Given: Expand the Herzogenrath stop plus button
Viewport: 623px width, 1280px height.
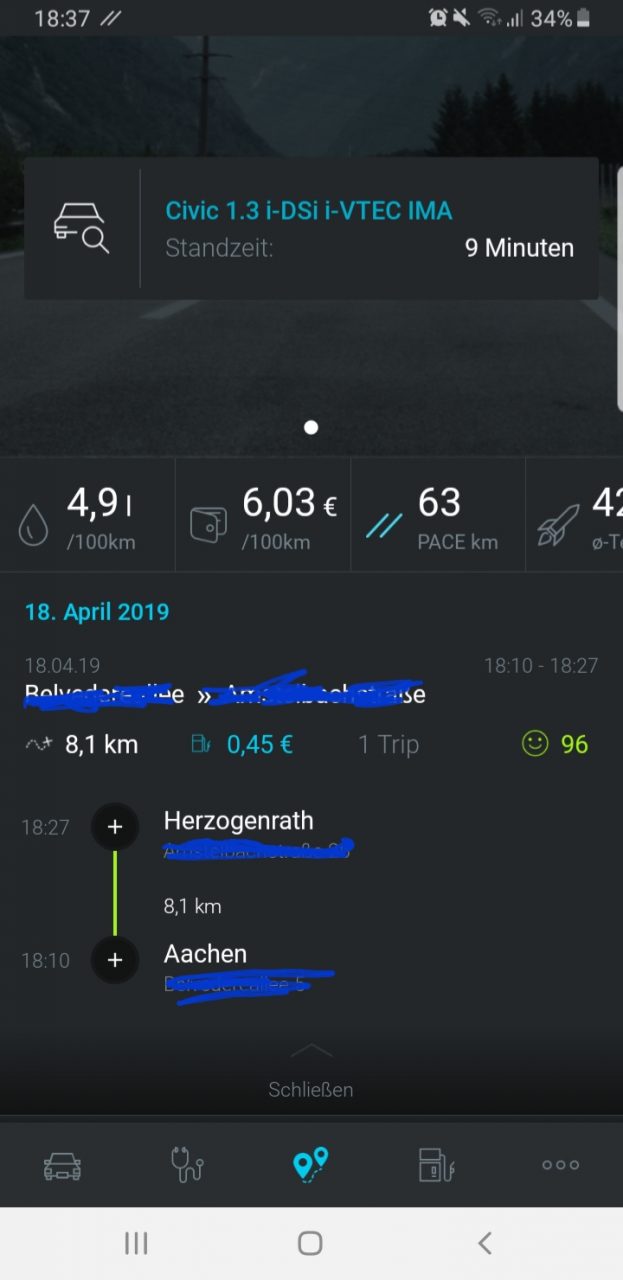Looking at the screenshot, I should tap(115, 827).
